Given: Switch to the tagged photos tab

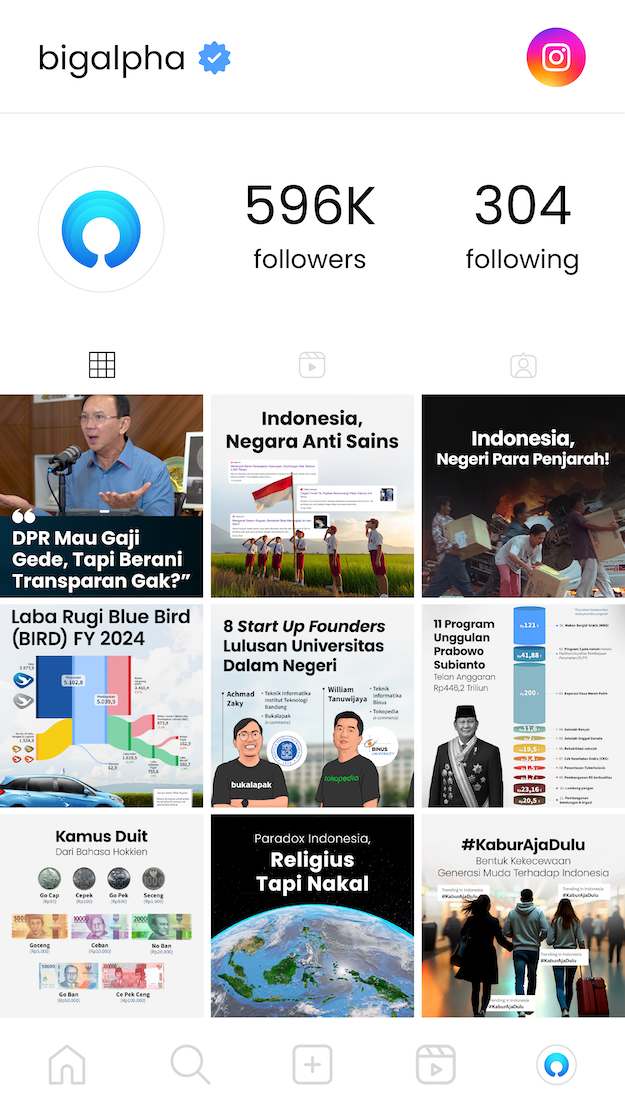Looking at the screenshot, I should [x=522, y=365].
